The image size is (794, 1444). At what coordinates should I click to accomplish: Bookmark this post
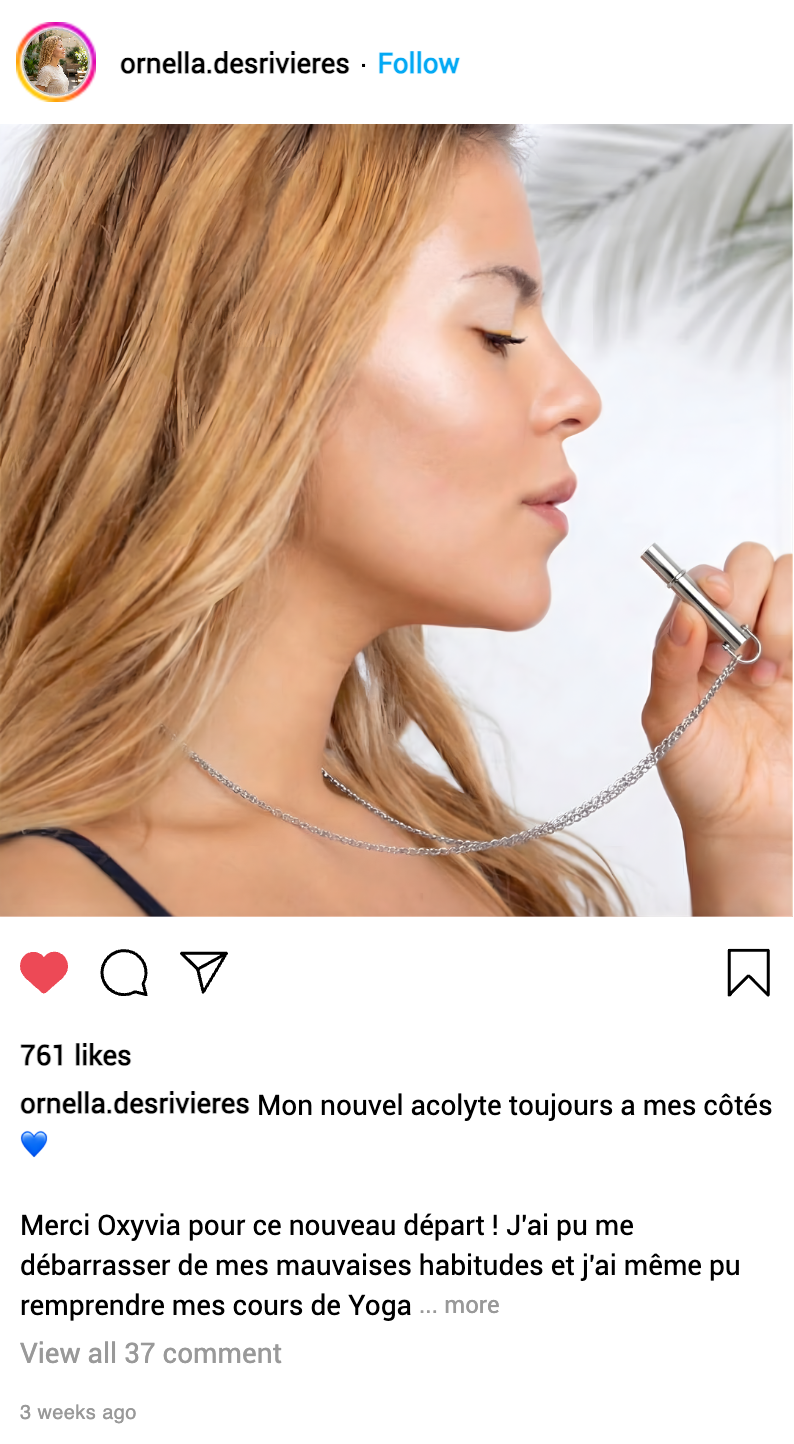pyautogui.click(x=748, y=972)
